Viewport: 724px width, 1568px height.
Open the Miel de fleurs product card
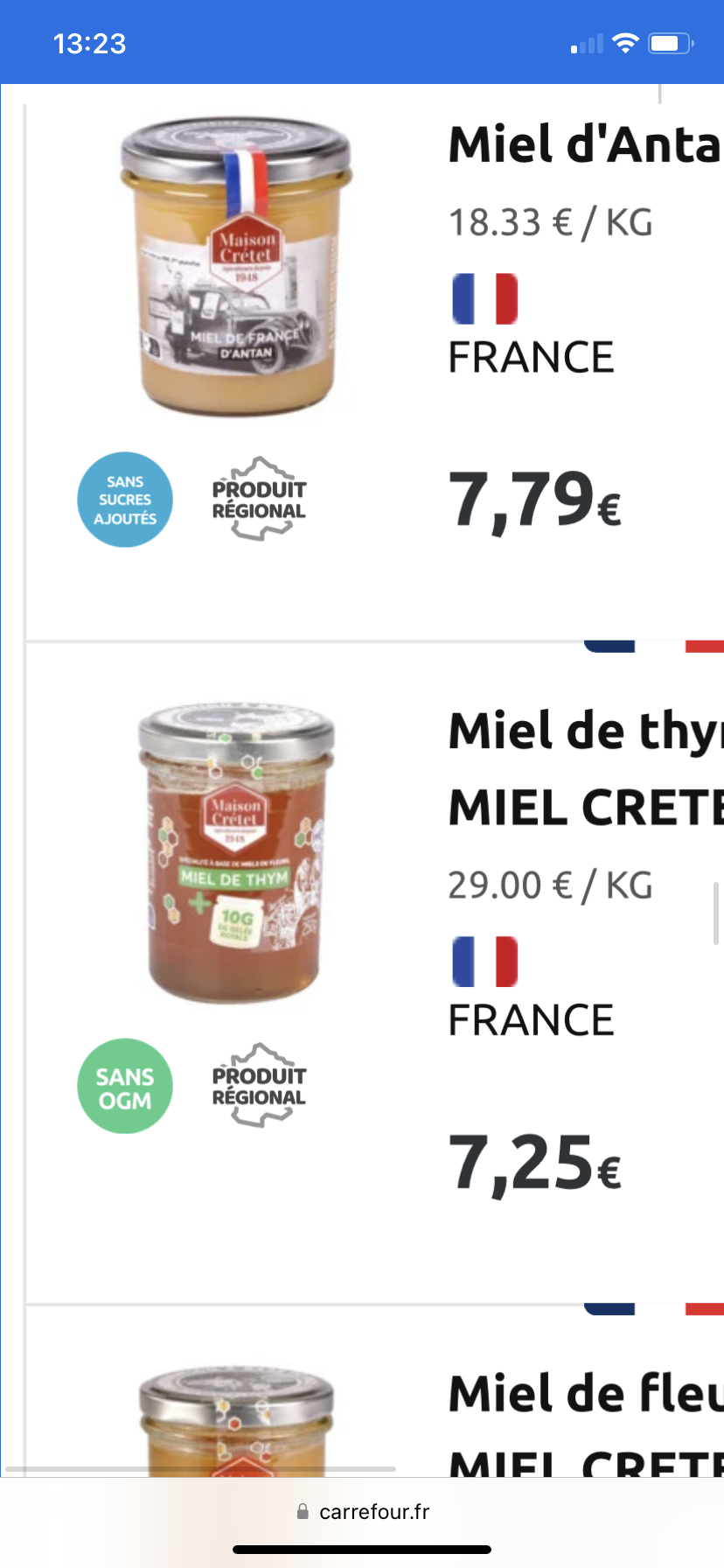583,1394
